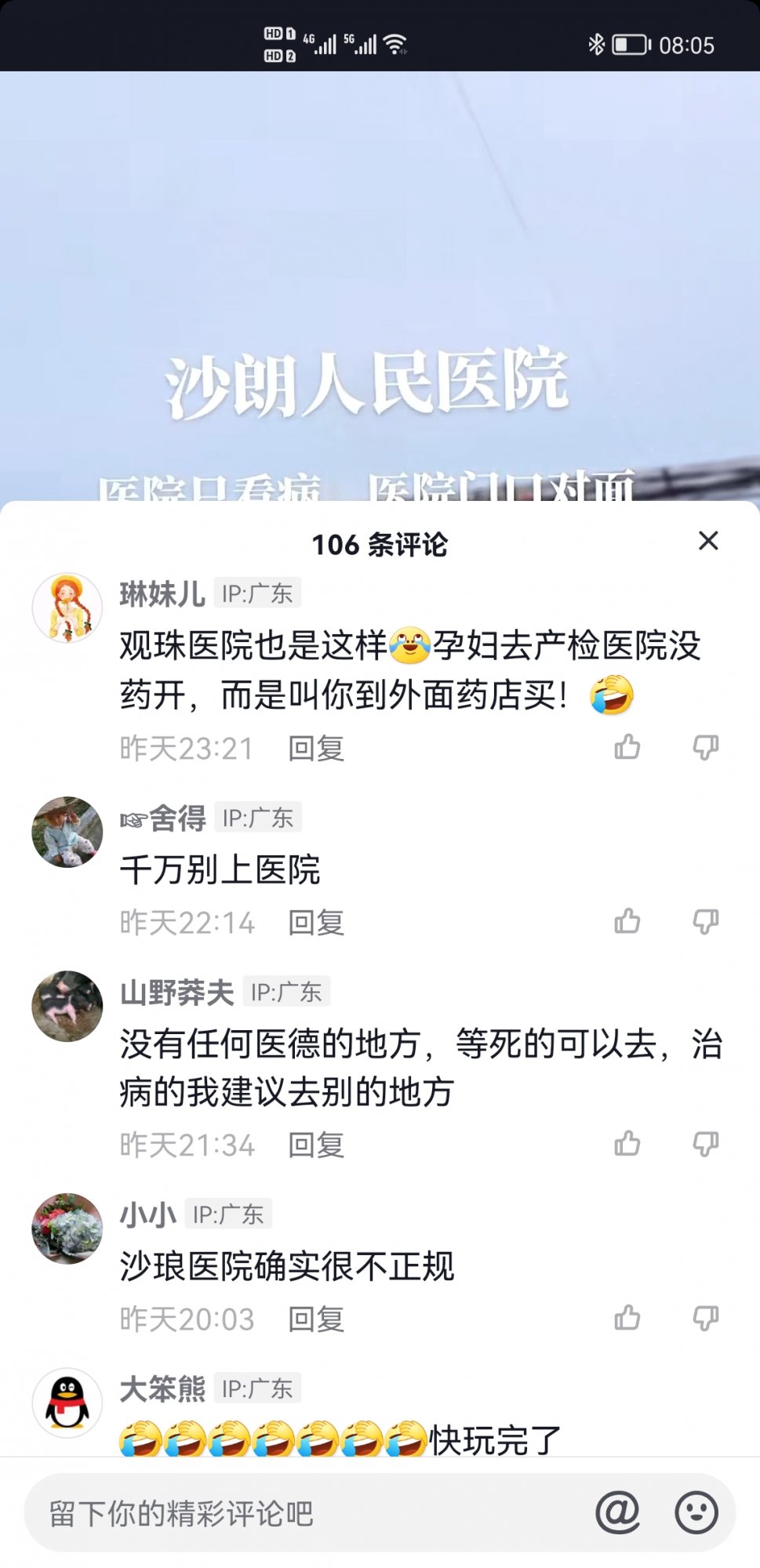Close the comments panel
The height and width of the screenshot is (1568, 760).
tap(708, 541)
